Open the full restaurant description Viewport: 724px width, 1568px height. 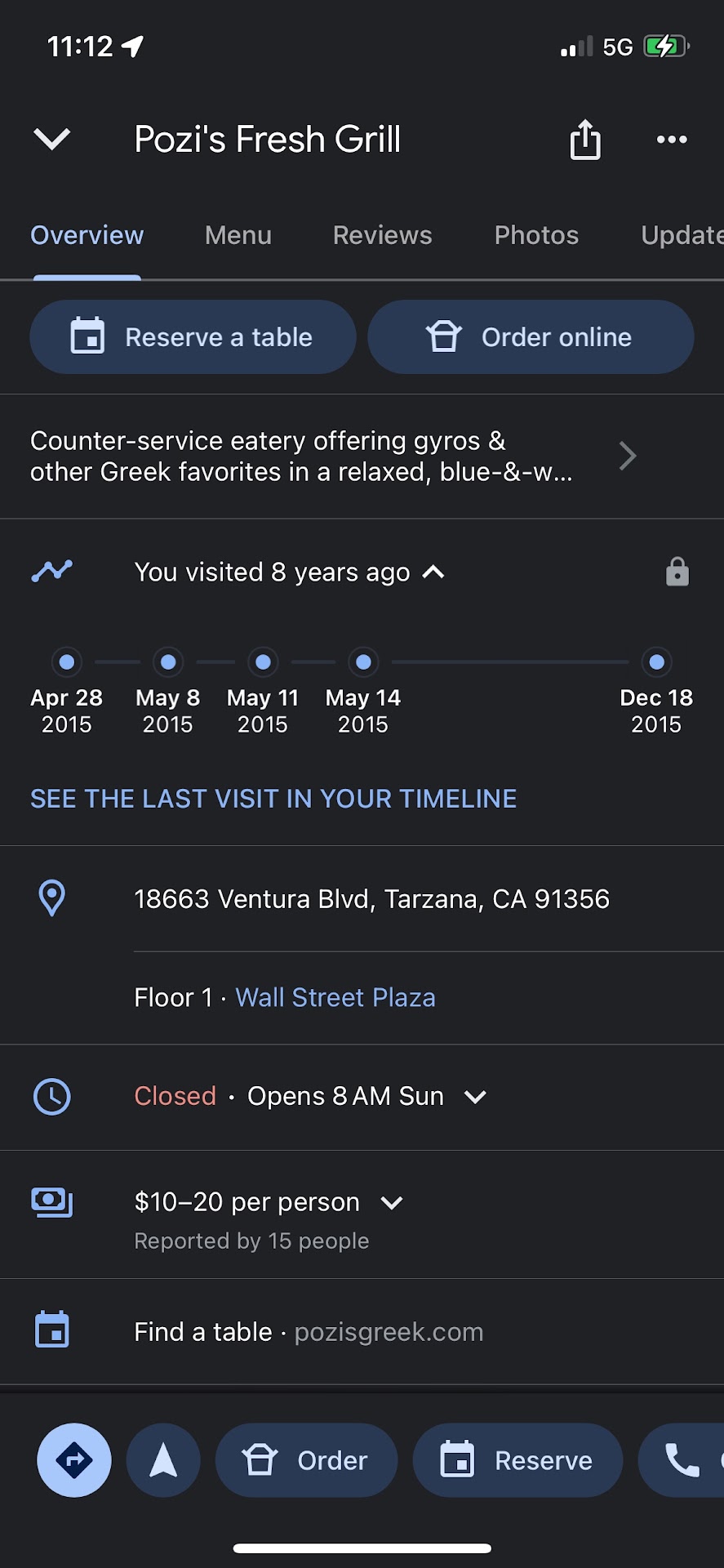627,456
